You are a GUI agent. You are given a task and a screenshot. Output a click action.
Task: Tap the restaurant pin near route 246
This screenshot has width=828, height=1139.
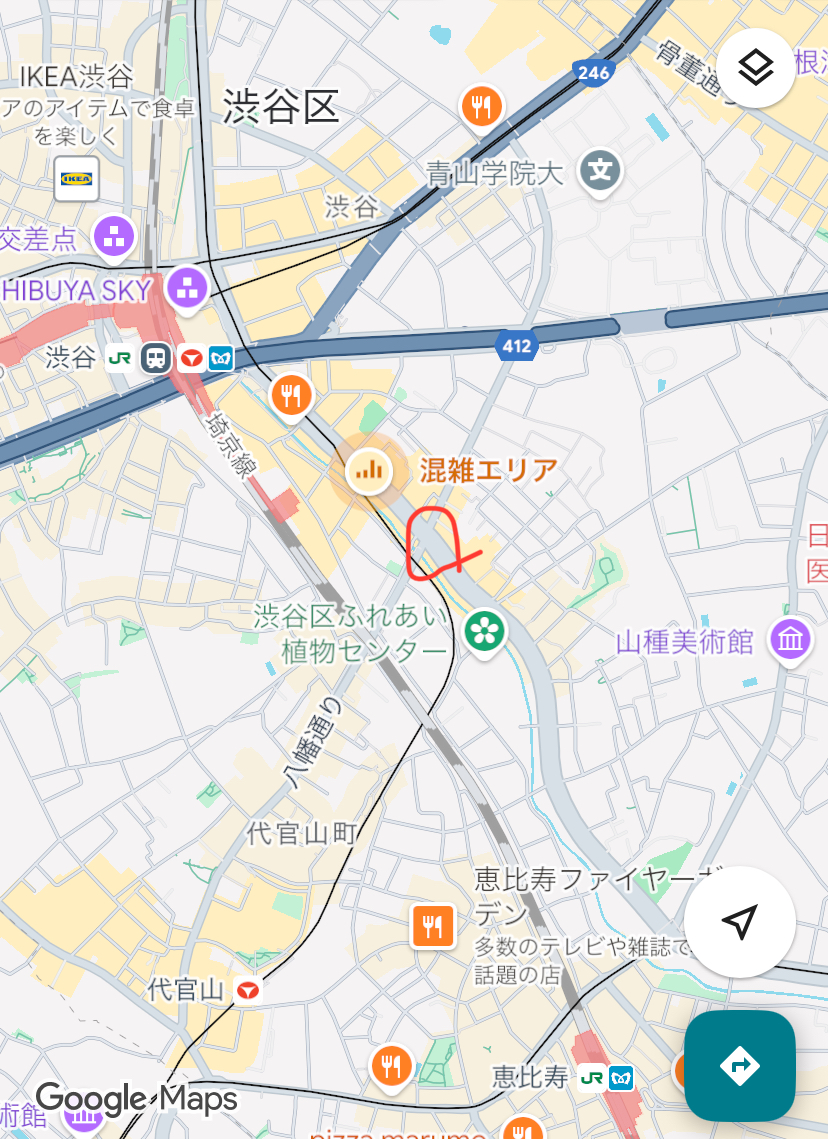tap(482, 107)
